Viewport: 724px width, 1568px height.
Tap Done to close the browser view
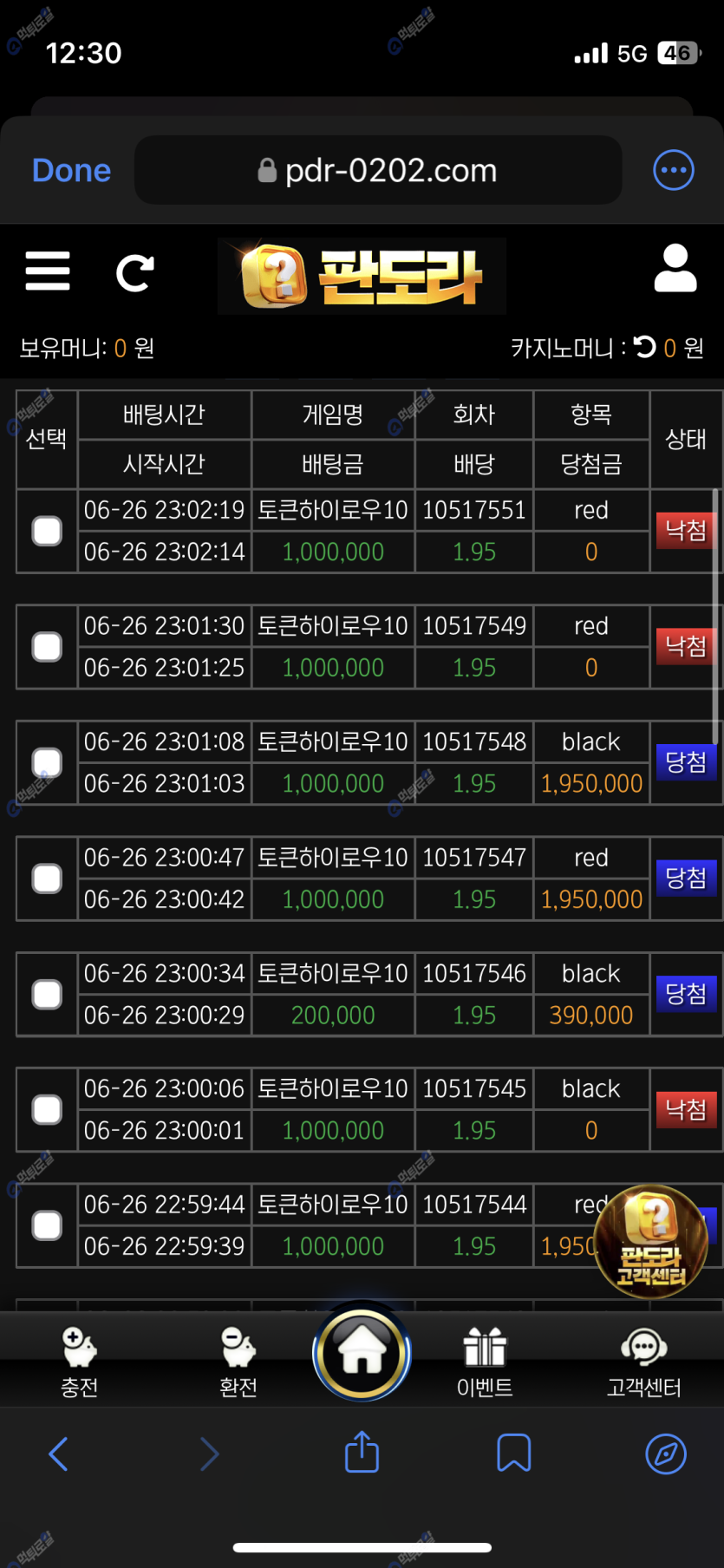tap(71, 171)
